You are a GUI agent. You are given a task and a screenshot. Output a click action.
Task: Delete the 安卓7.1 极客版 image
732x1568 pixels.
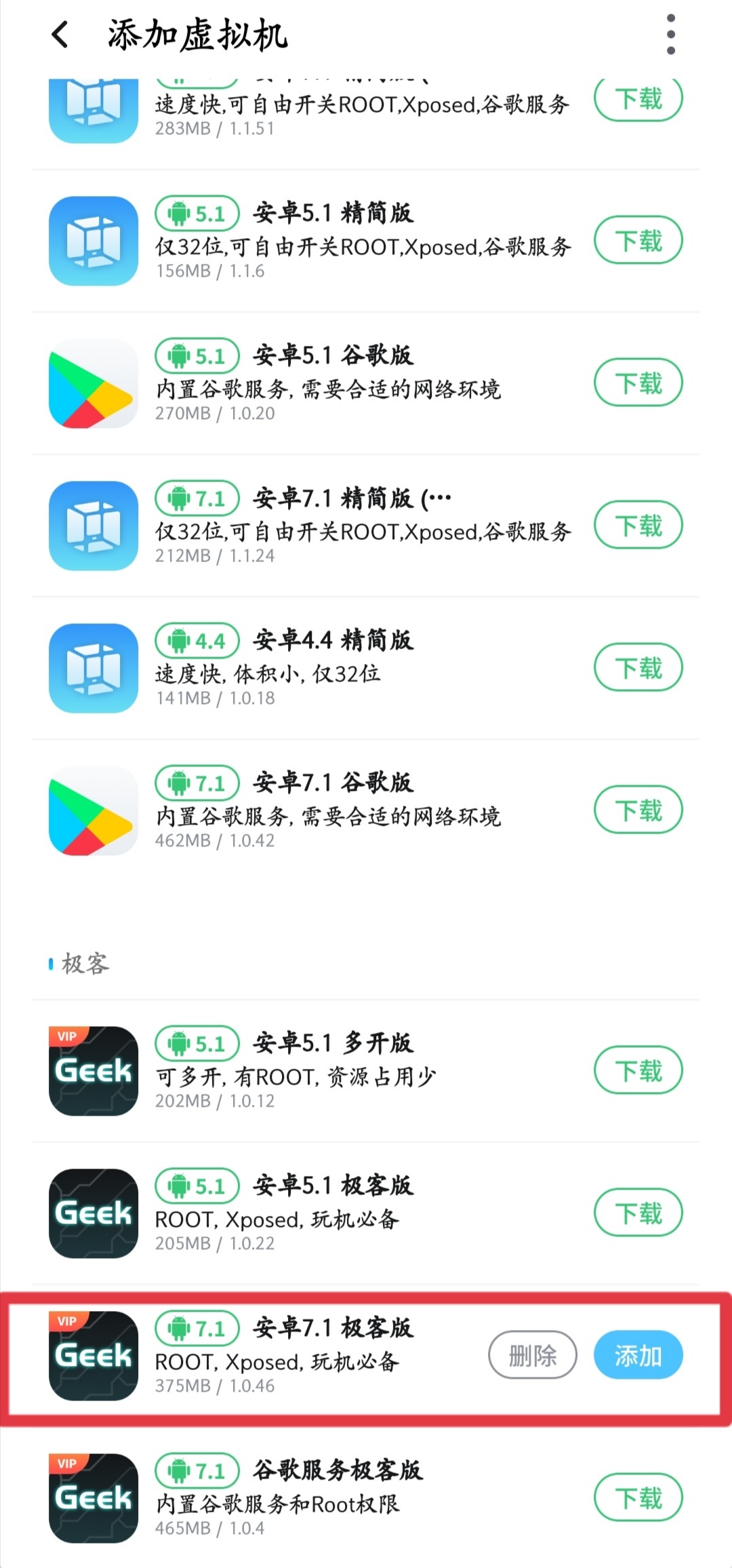pyautogui.click(x=533, y=1355)
